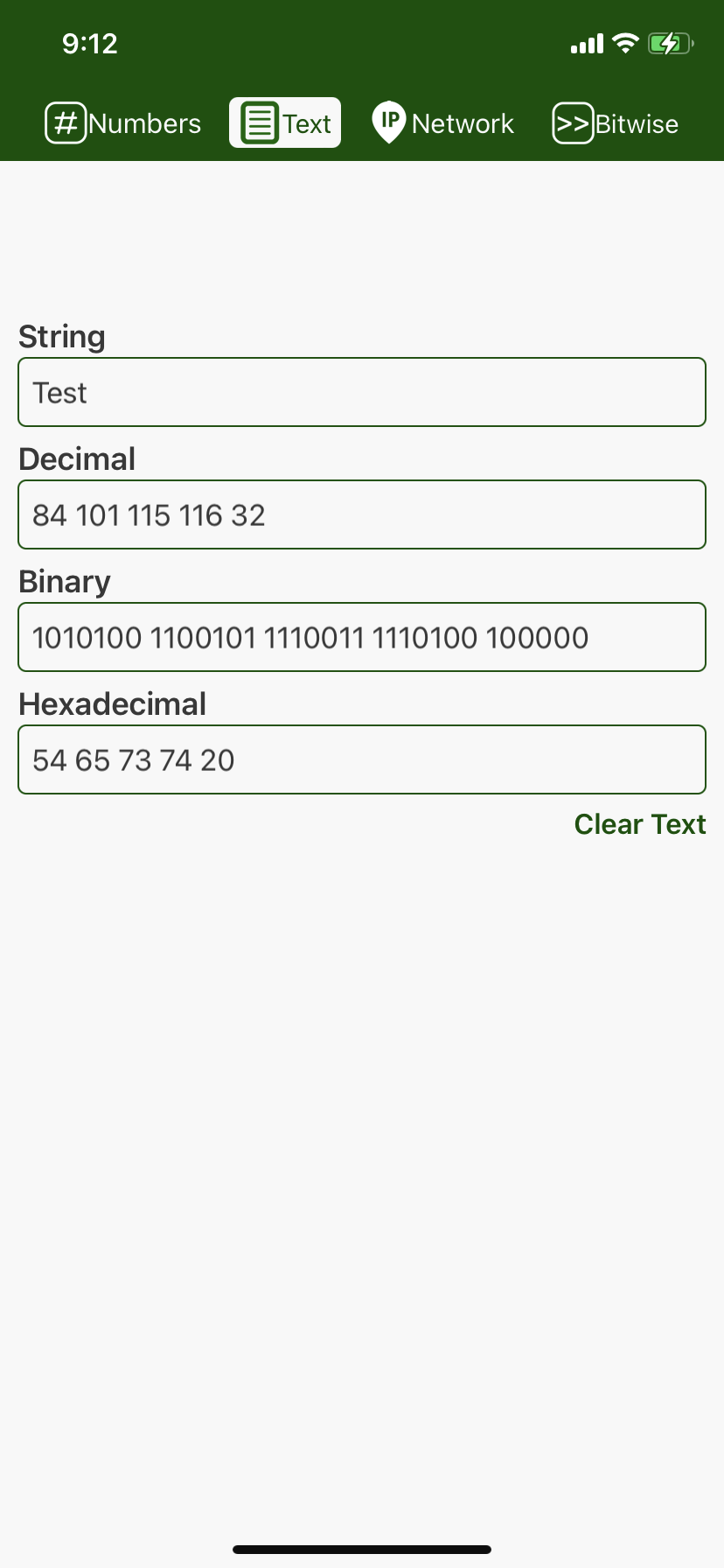Switch to the Numbers tab
Screen dimensions: 724x1568
[x=123, y=123]
